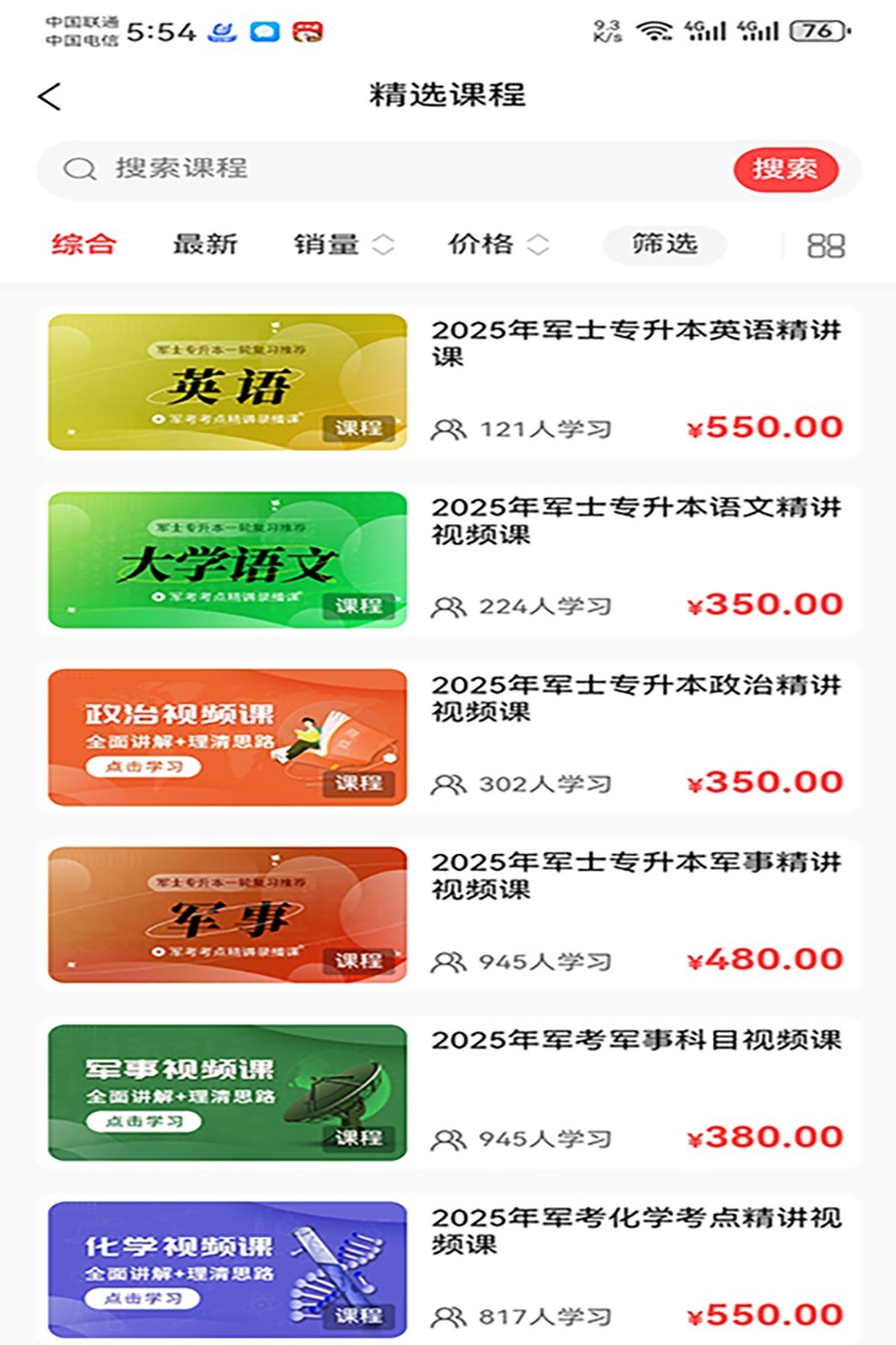Open the 筛选 filter options
This screenshot has width=896, height=1345.
point(664,245)
